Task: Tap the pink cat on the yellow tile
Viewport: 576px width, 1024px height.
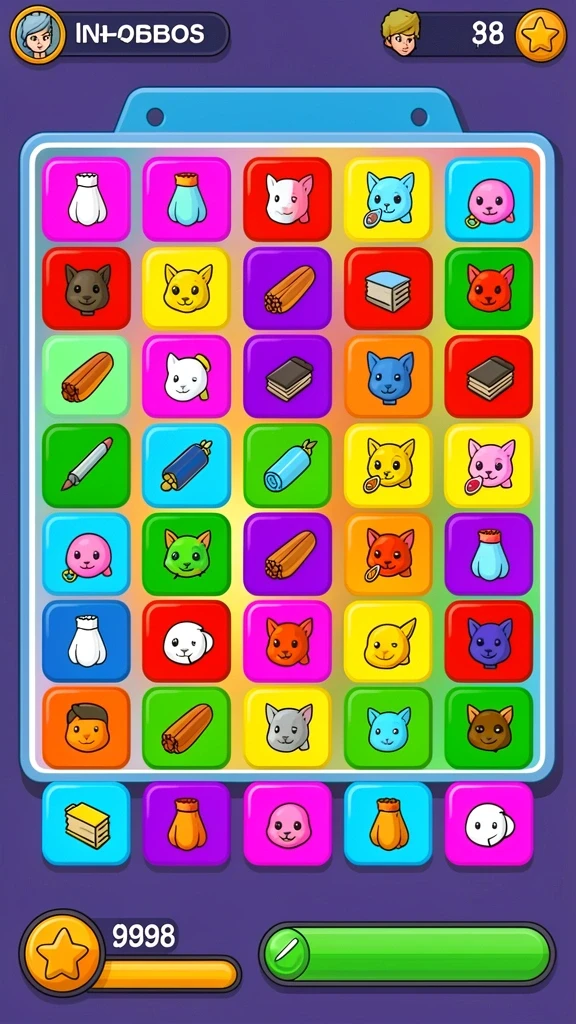Action: tap(488, 465)
